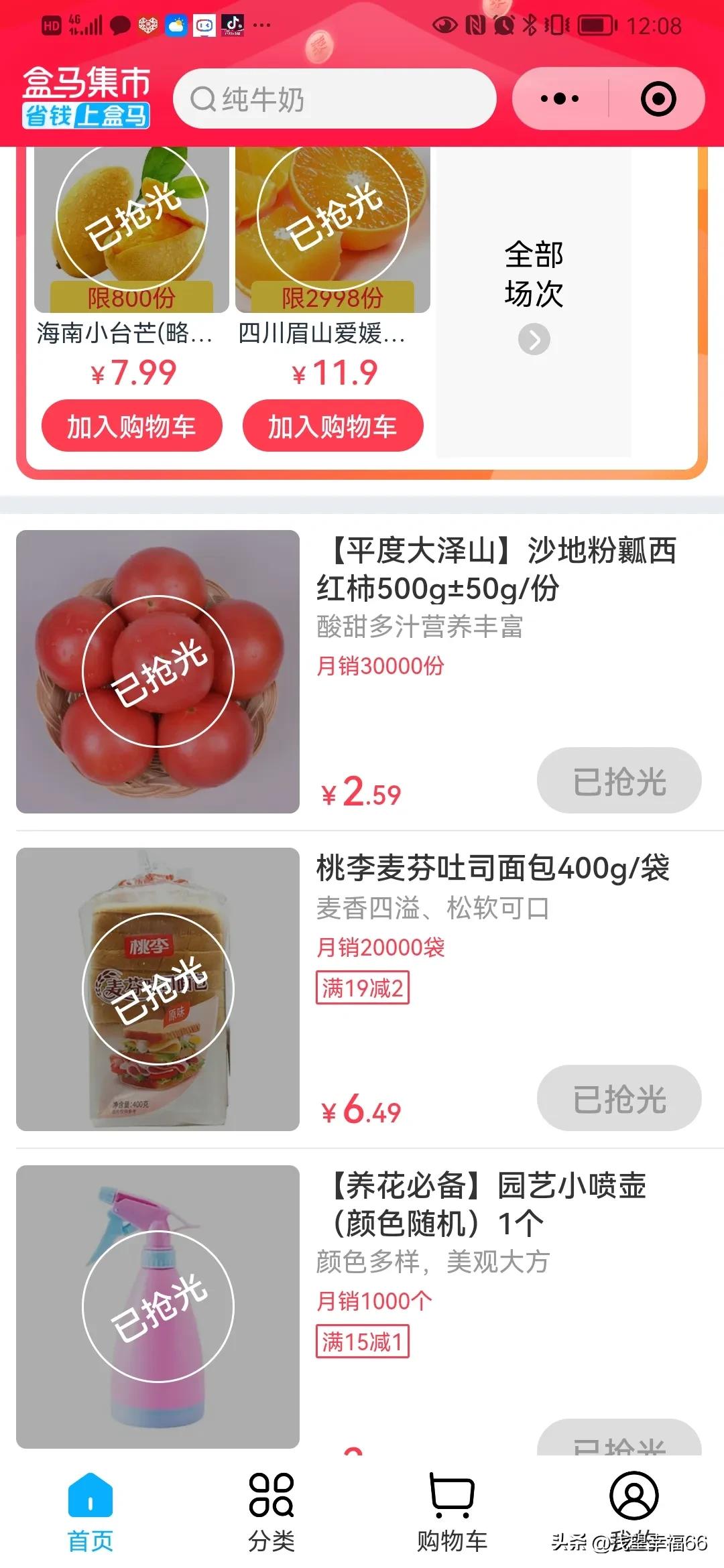Click 加入购物车 for 海南小台芒
Image resolution: width=724 pixels, height=1568 pixels.
[132, 426]
